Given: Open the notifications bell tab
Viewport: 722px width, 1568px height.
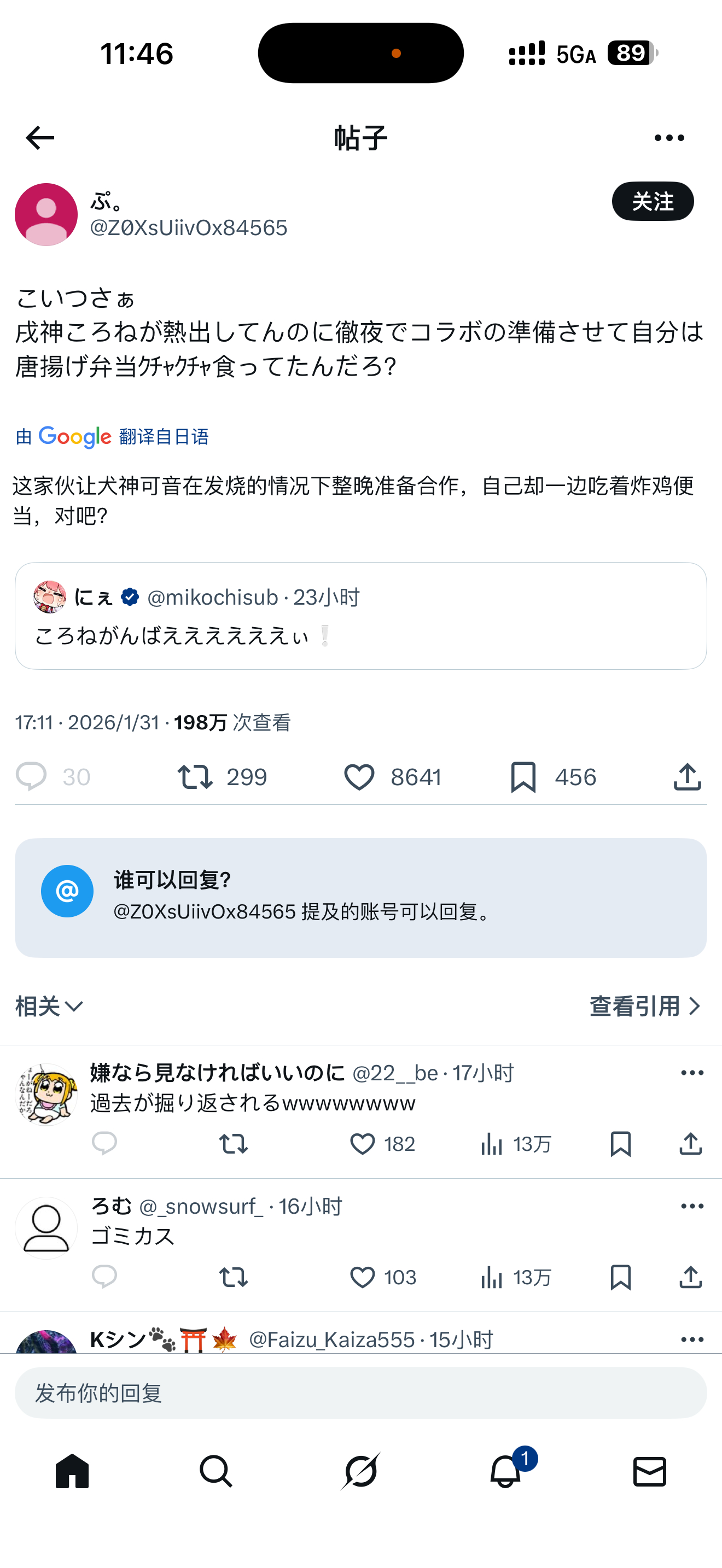Looking at the screenshot, I should coord(505,1471).
